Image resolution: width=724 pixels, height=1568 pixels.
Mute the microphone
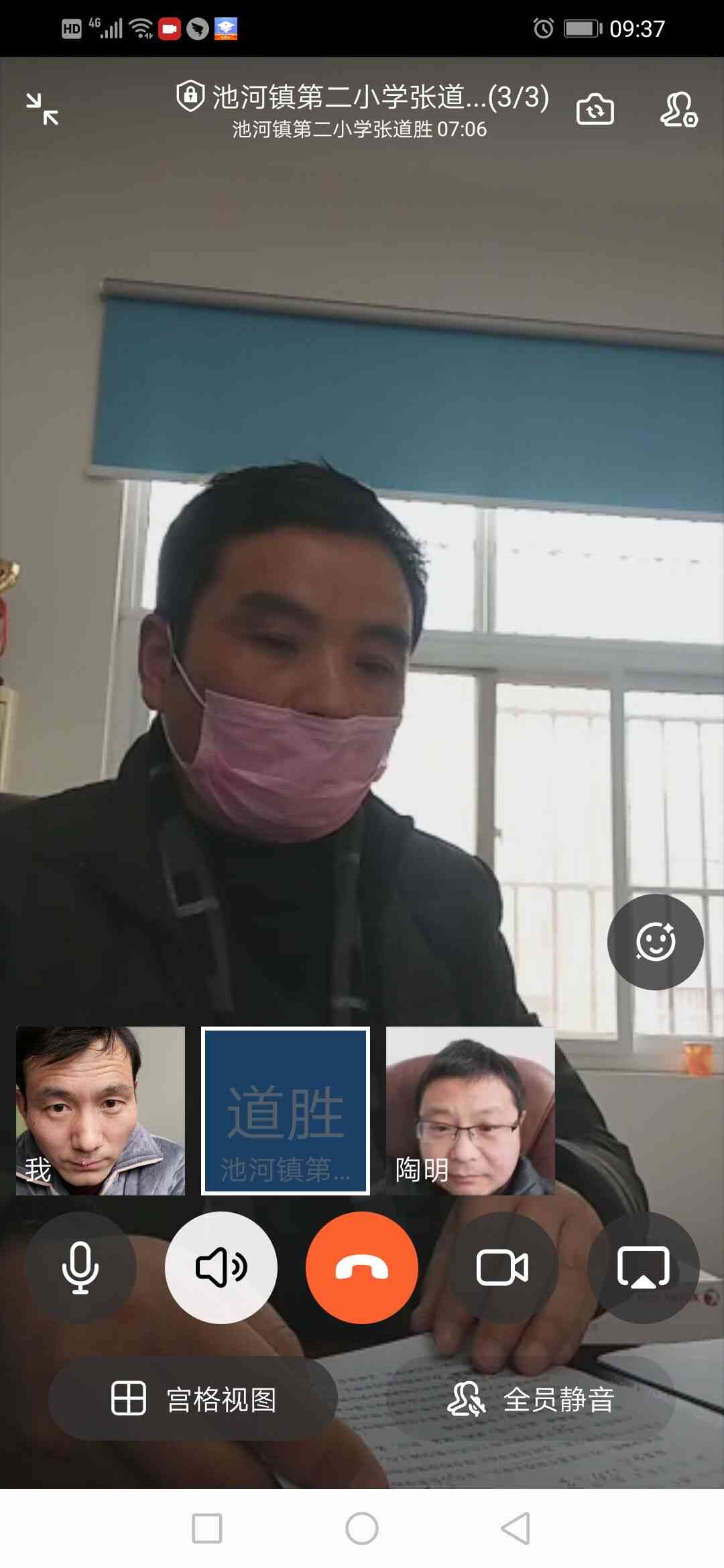coord(80,1267)
